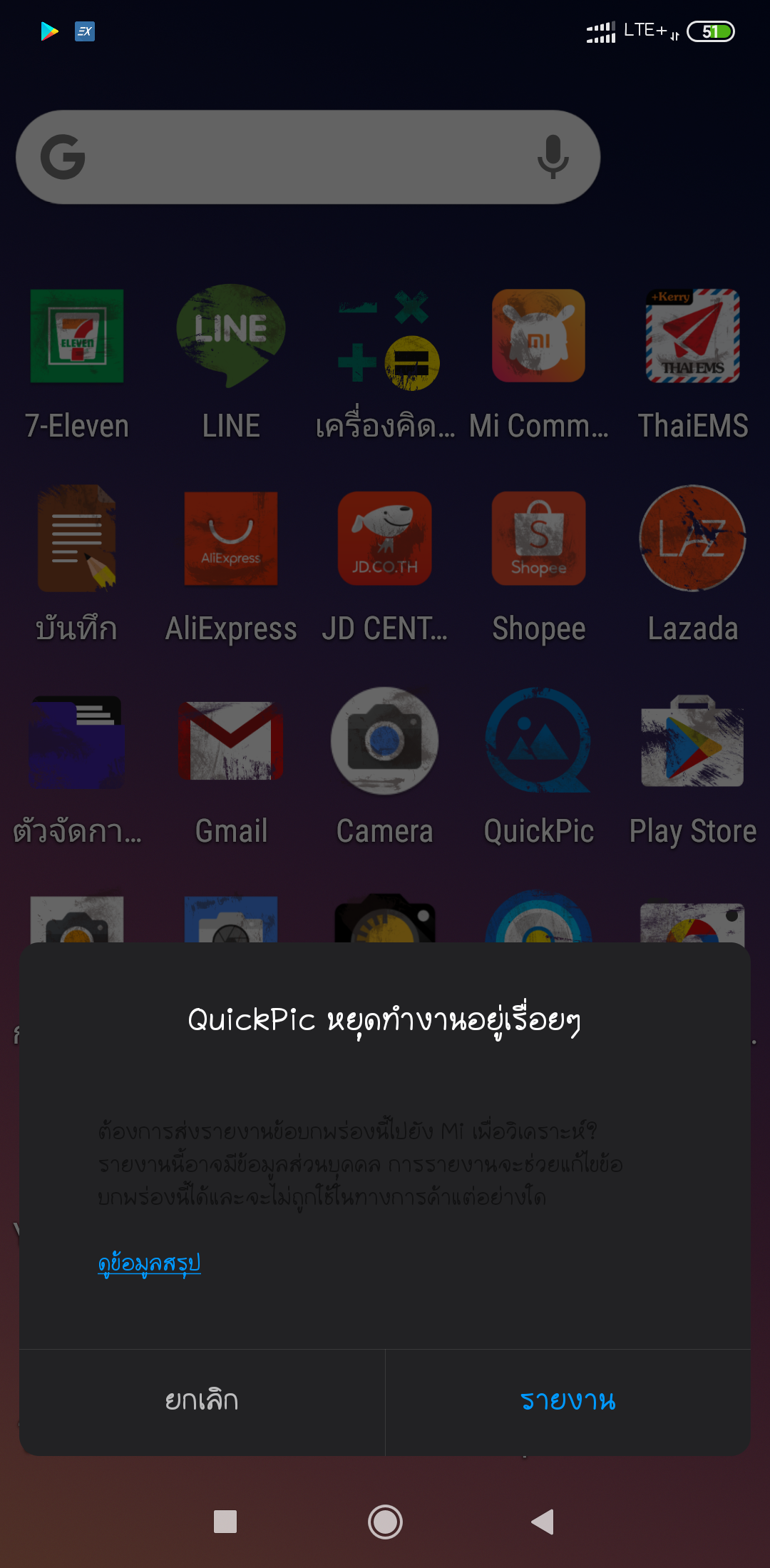Tap the system back button
The image size is (770, 1568).
(x=543, y=1522)
